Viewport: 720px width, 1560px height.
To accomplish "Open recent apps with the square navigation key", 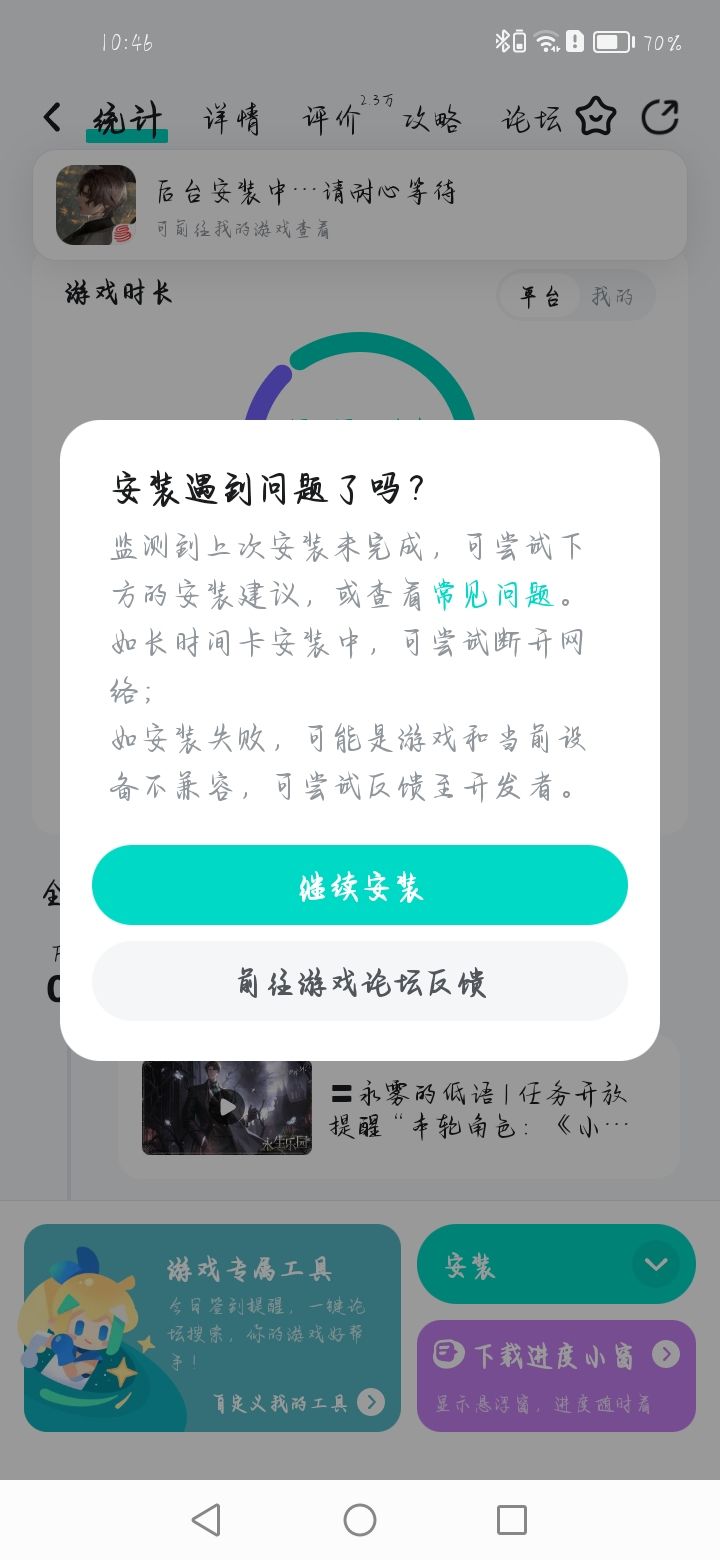I will click(x=511, y=1519).
